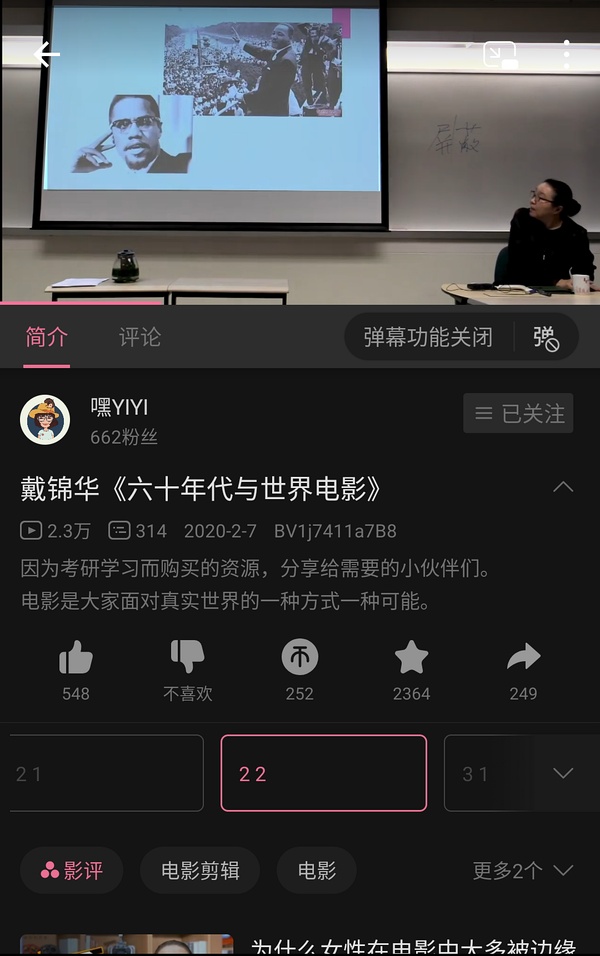The width and height of the screenshot is (600, 956).
Task: Expand the full episode list
Action: click(x=563, y=773)
